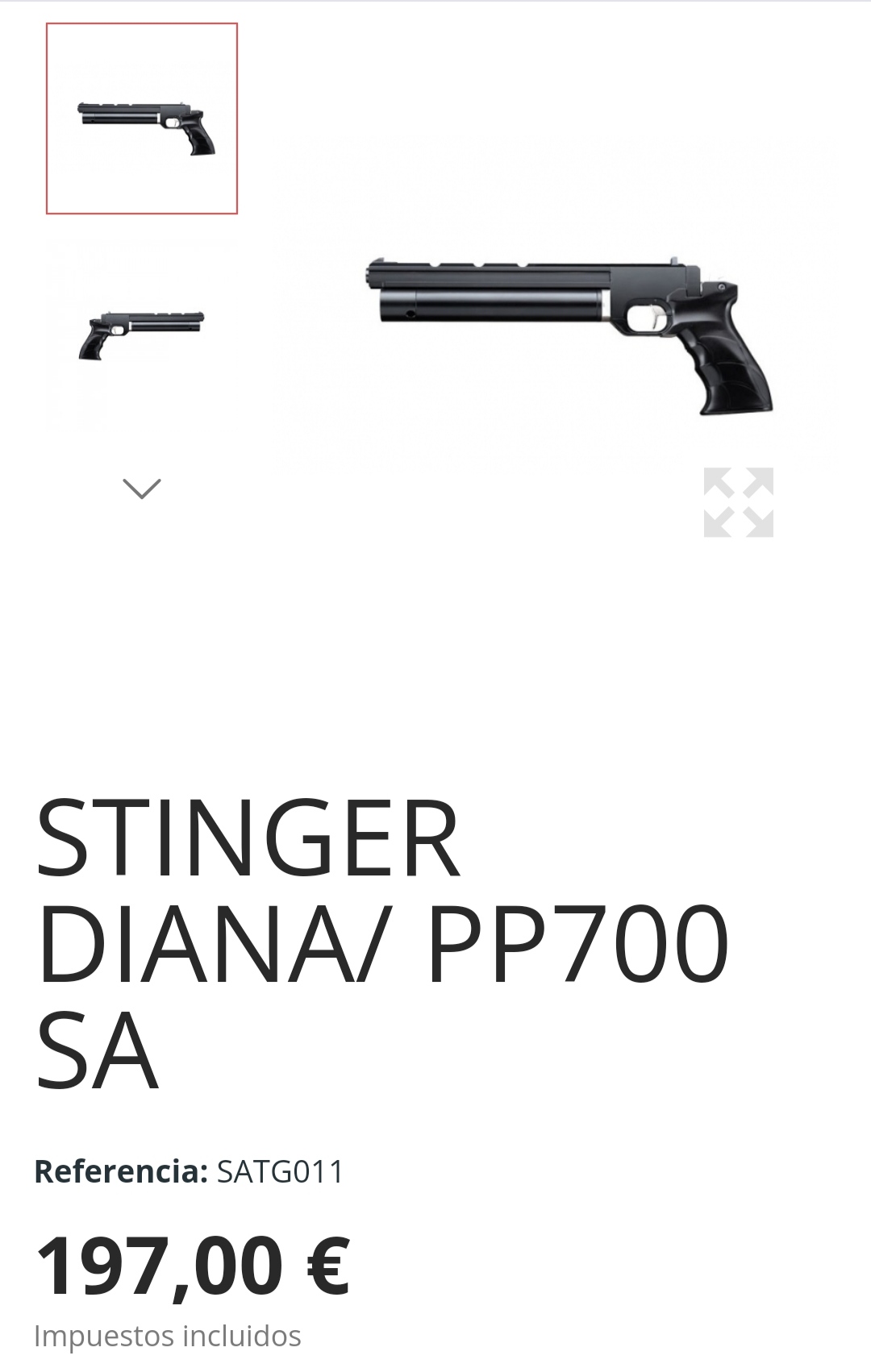The image size is (871, 1372).
Task: Select the first product thumbnail
Action: pos(142,118)
